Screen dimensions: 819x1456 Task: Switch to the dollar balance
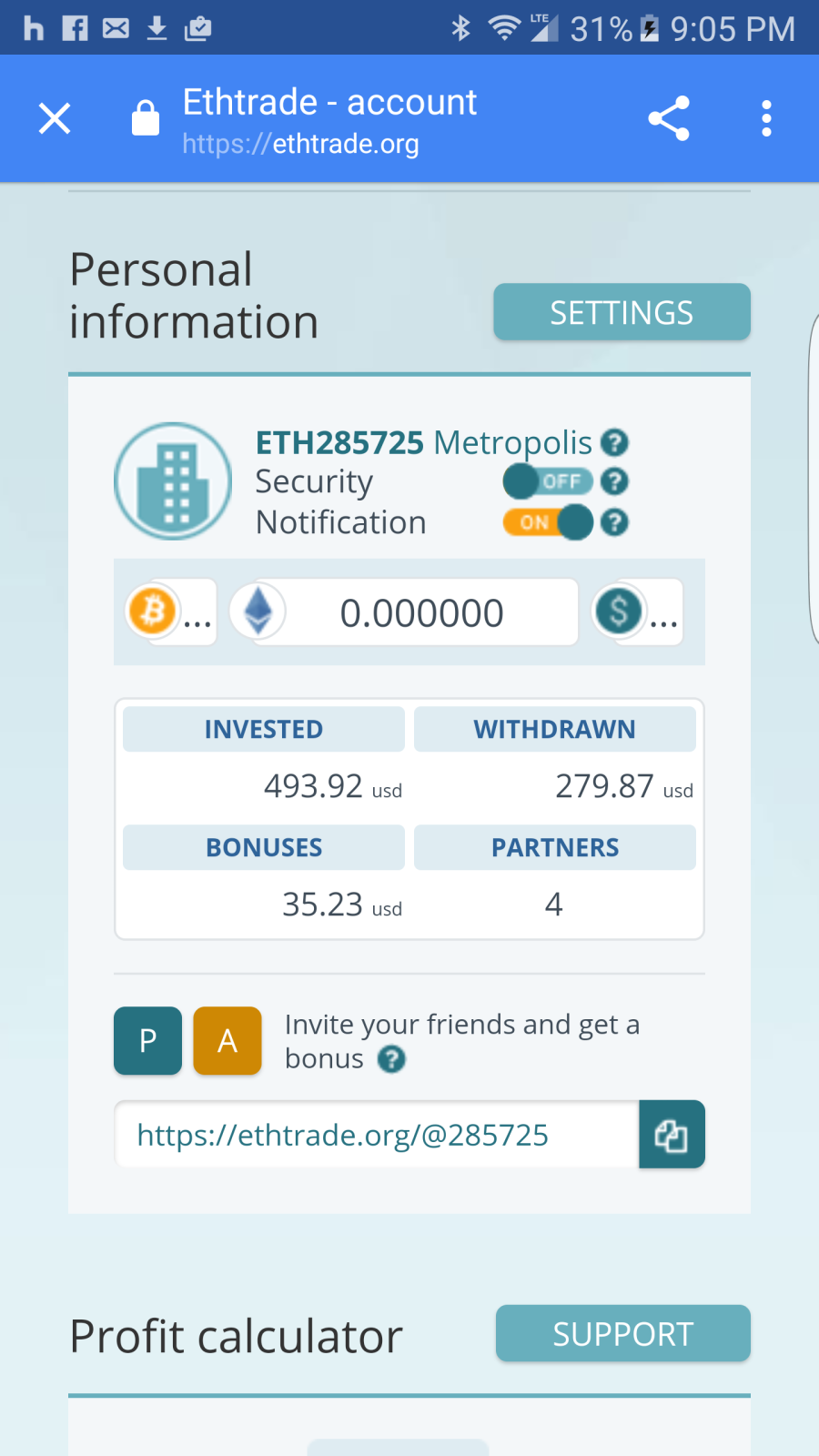637,612
